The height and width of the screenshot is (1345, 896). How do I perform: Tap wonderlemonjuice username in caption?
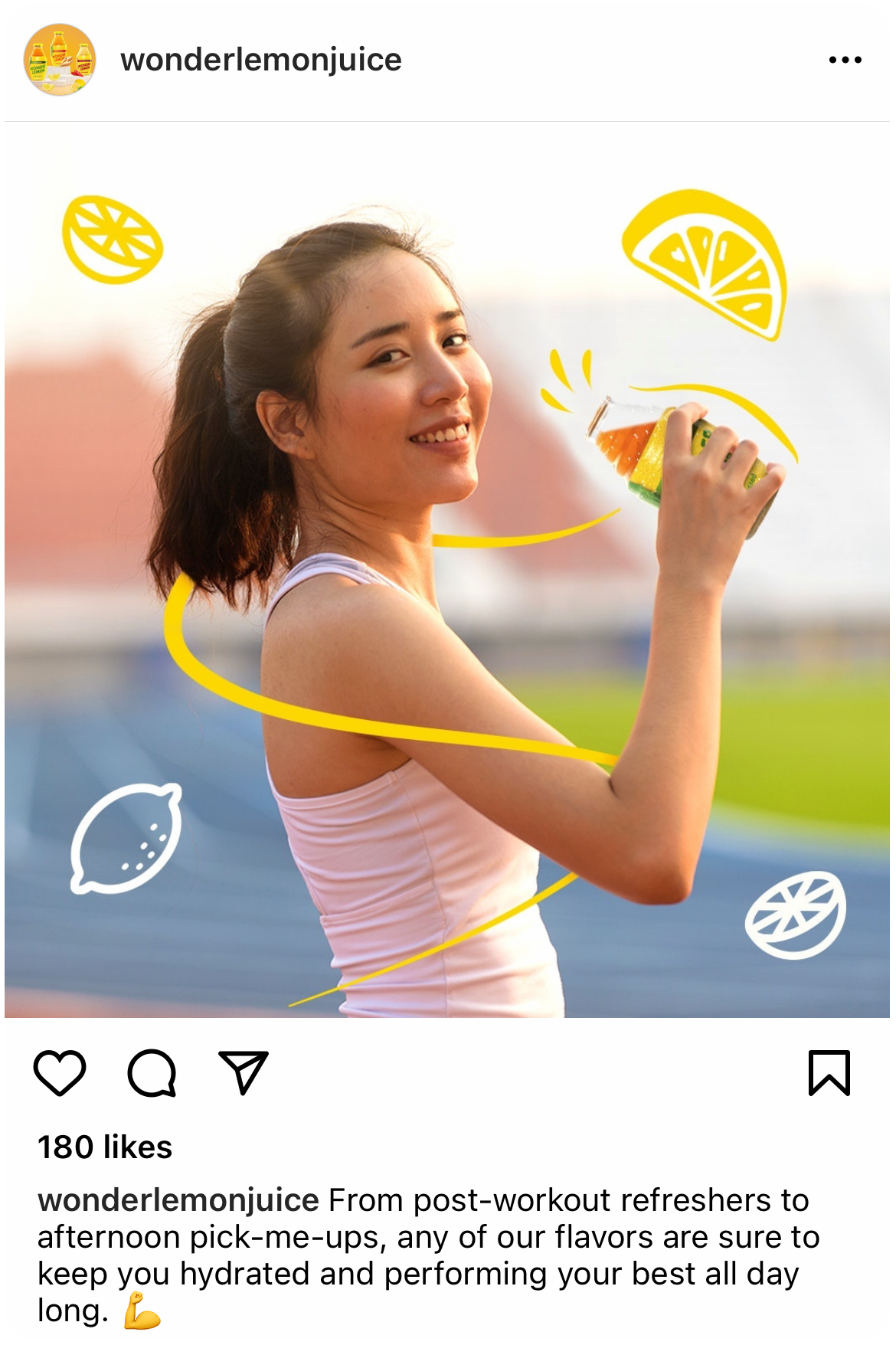click(x=178, y=1200)
